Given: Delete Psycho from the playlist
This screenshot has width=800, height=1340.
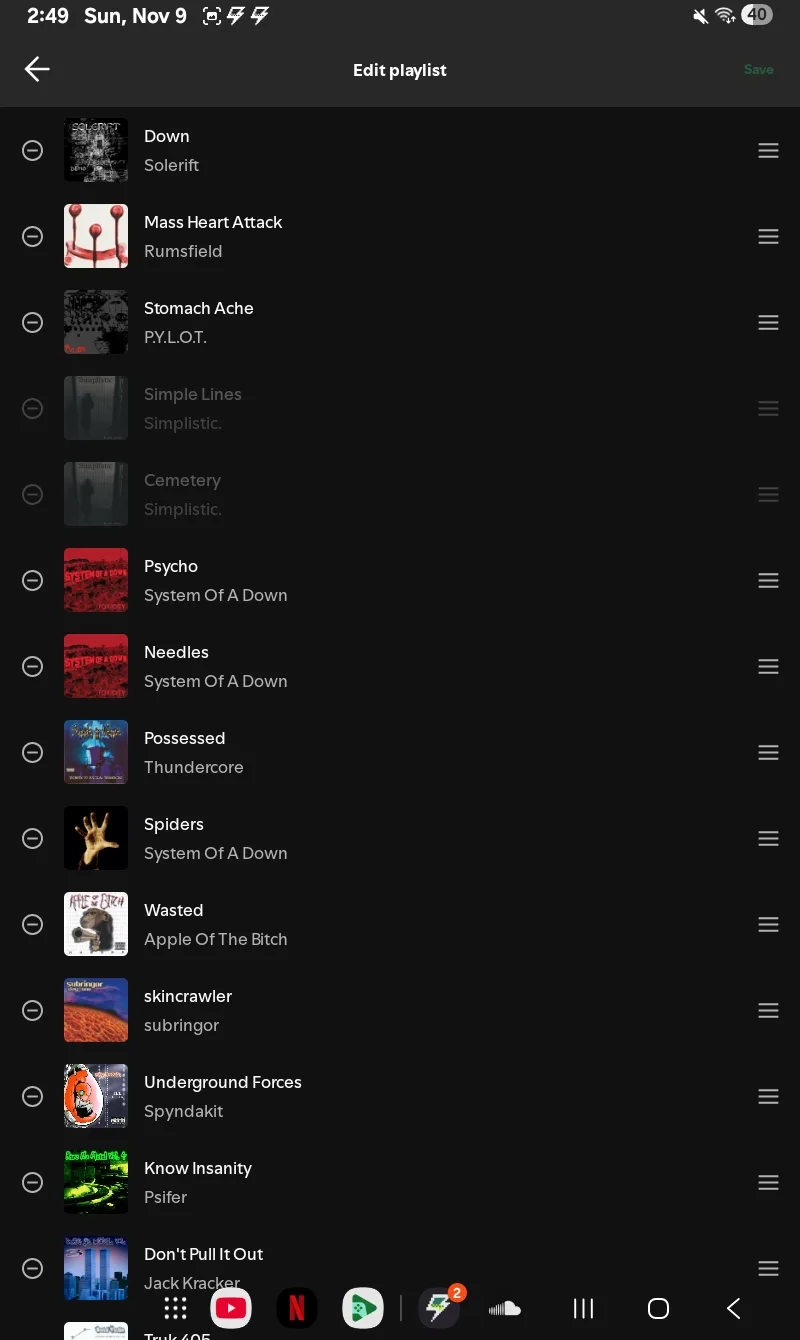Looking at the screenshot, I should (33, 581).
